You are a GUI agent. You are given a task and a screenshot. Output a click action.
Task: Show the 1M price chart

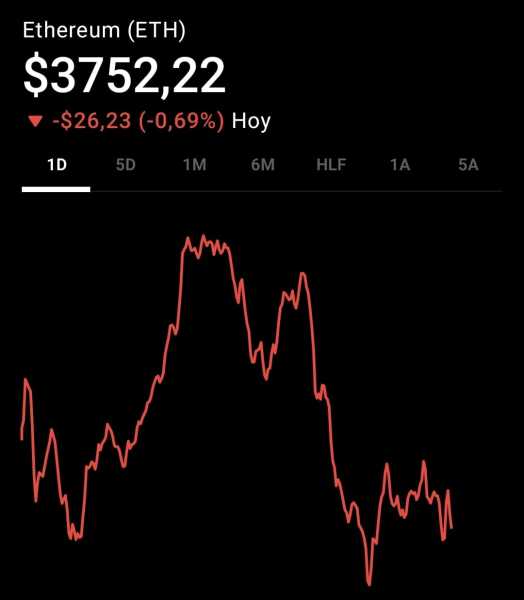pyautogui.click(x=194, y=165)
